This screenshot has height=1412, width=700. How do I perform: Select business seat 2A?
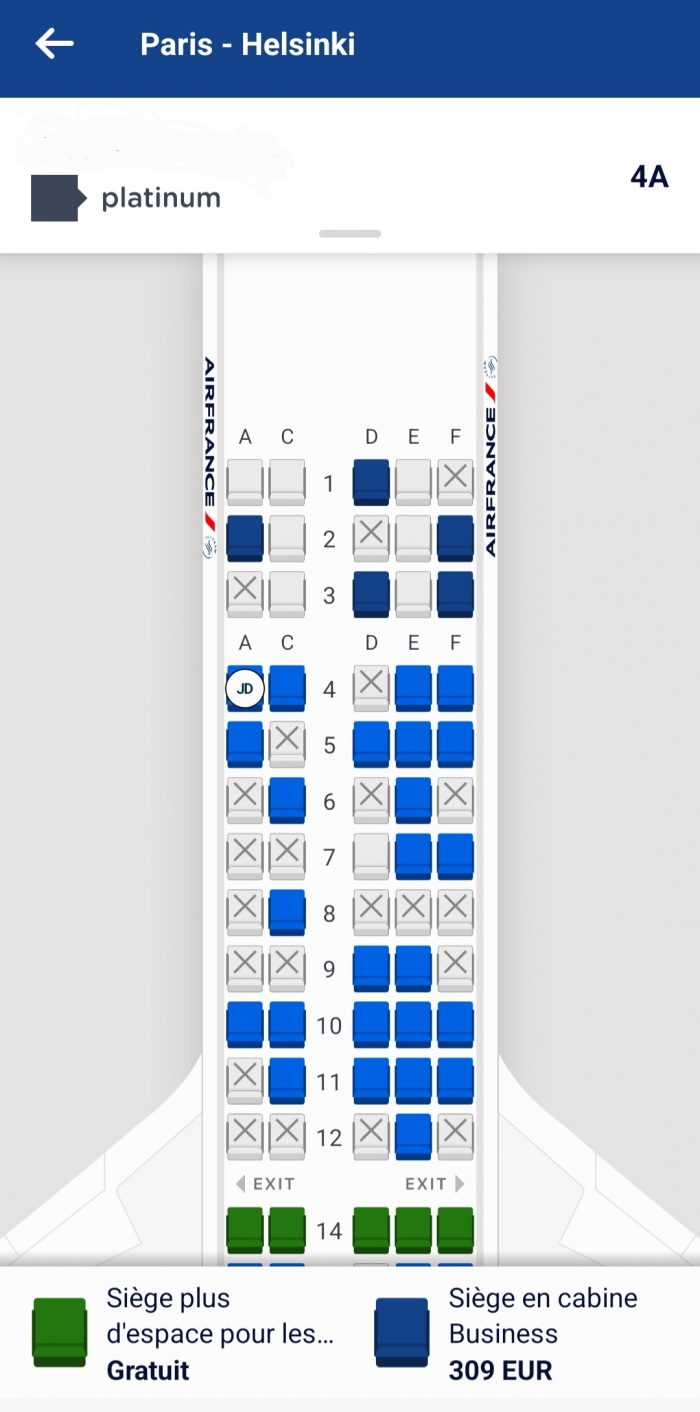245,538
